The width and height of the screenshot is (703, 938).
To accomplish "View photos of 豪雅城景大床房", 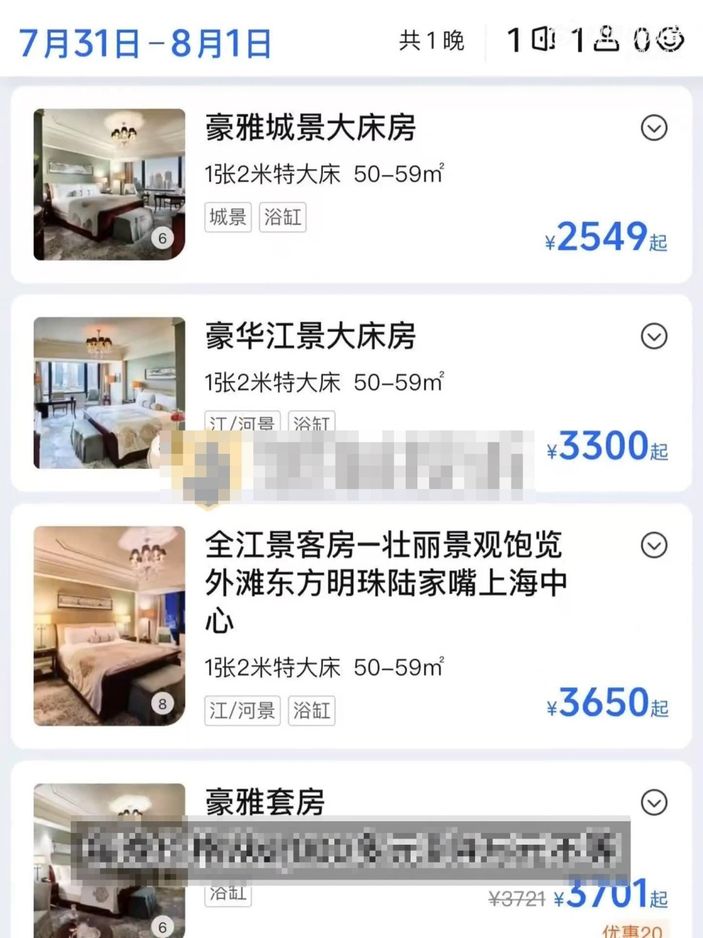I will [x=109, y=184].
